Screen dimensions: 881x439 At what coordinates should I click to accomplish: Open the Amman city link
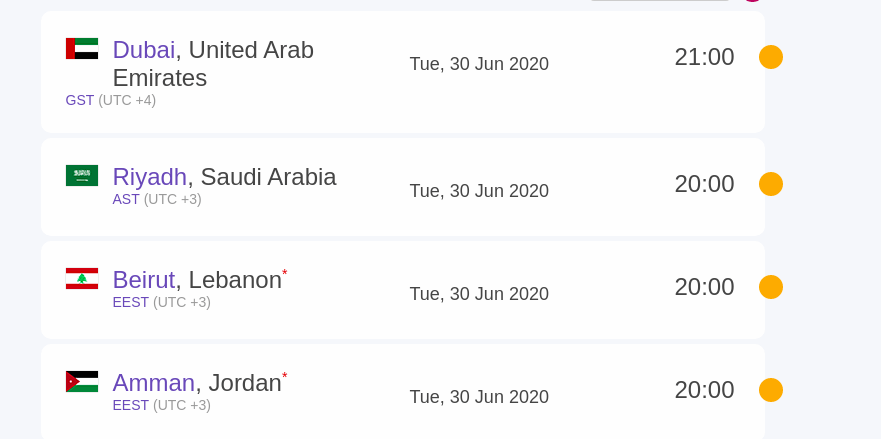[x=153, y=383]
